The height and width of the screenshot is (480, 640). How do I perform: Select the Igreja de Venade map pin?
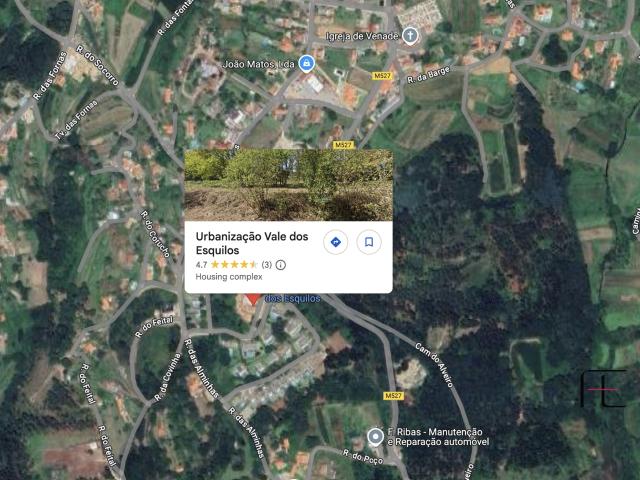pyautogui.click(x=410, y=36)
